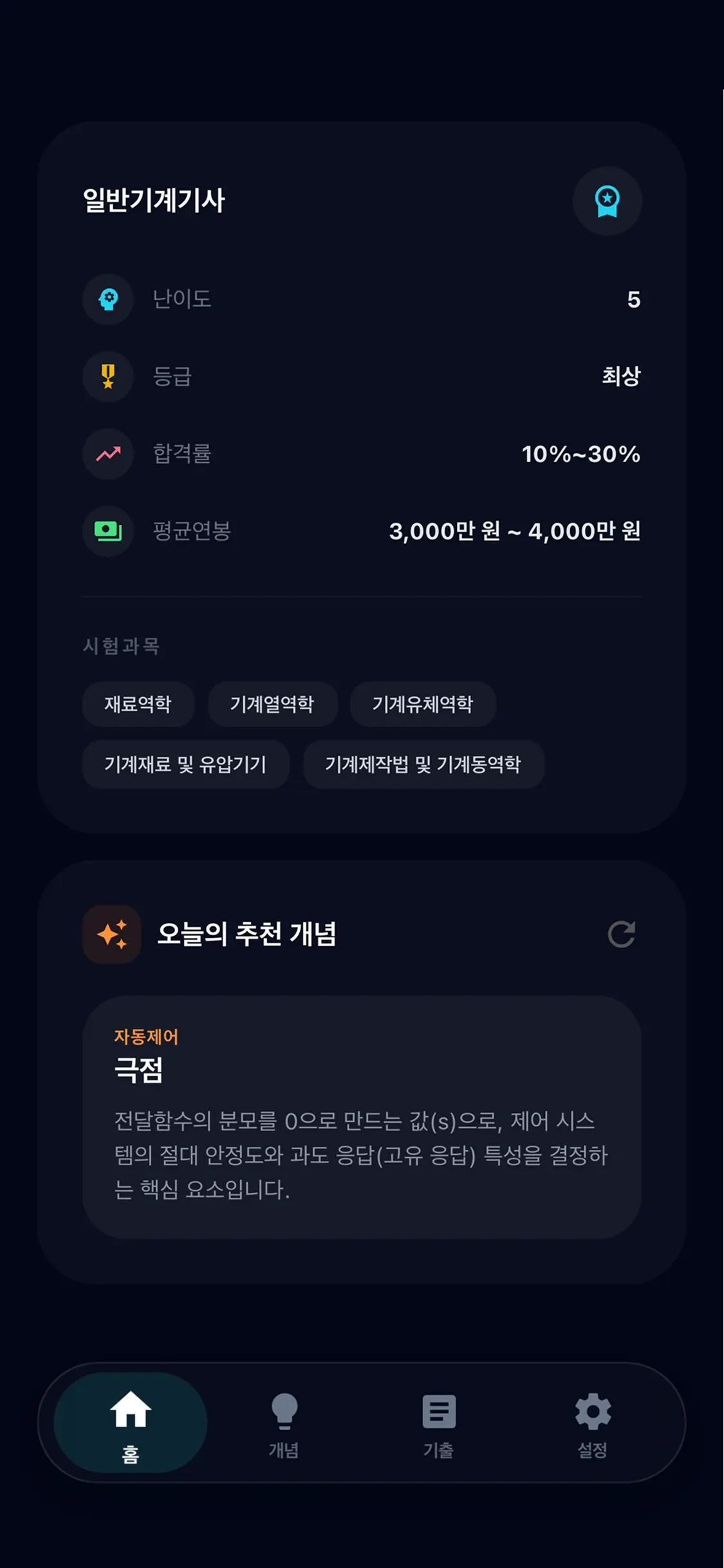Screen dimensions: 724x1568
Task: Switch to the 기출 tab
Action: coord(439,1424)
